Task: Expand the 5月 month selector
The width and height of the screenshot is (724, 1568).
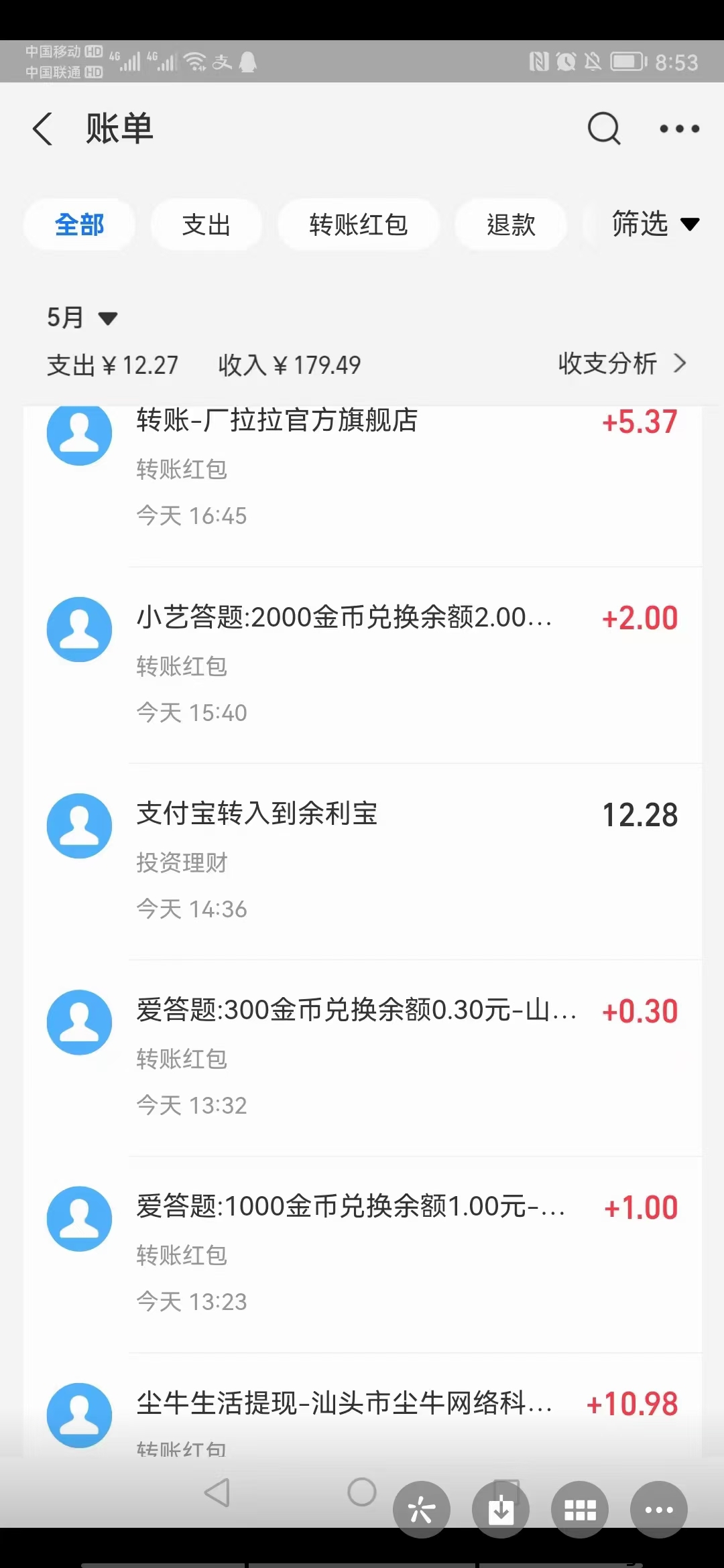Action: point(80,317)
